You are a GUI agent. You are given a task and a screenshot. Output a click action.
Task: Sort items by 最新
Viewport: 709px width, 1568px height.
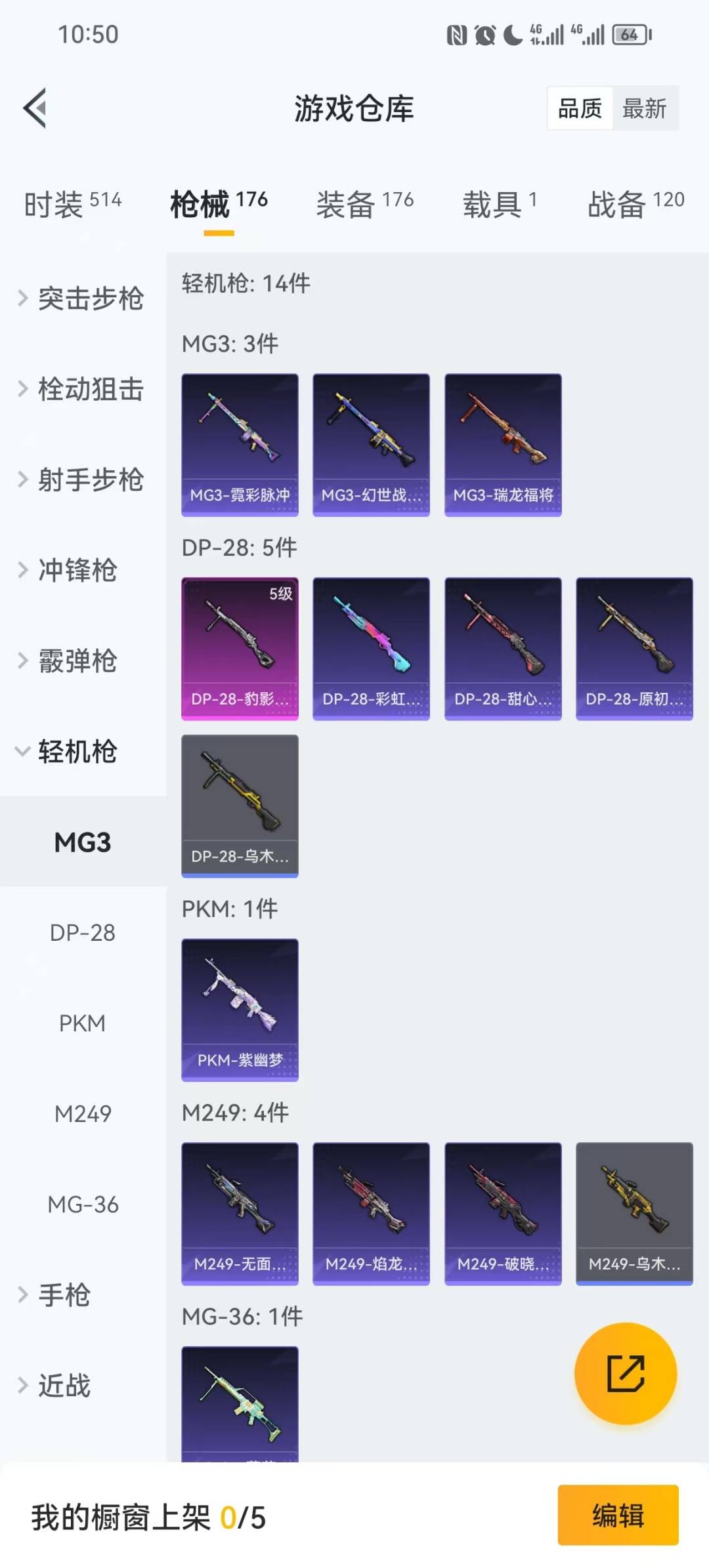point(644,108)
